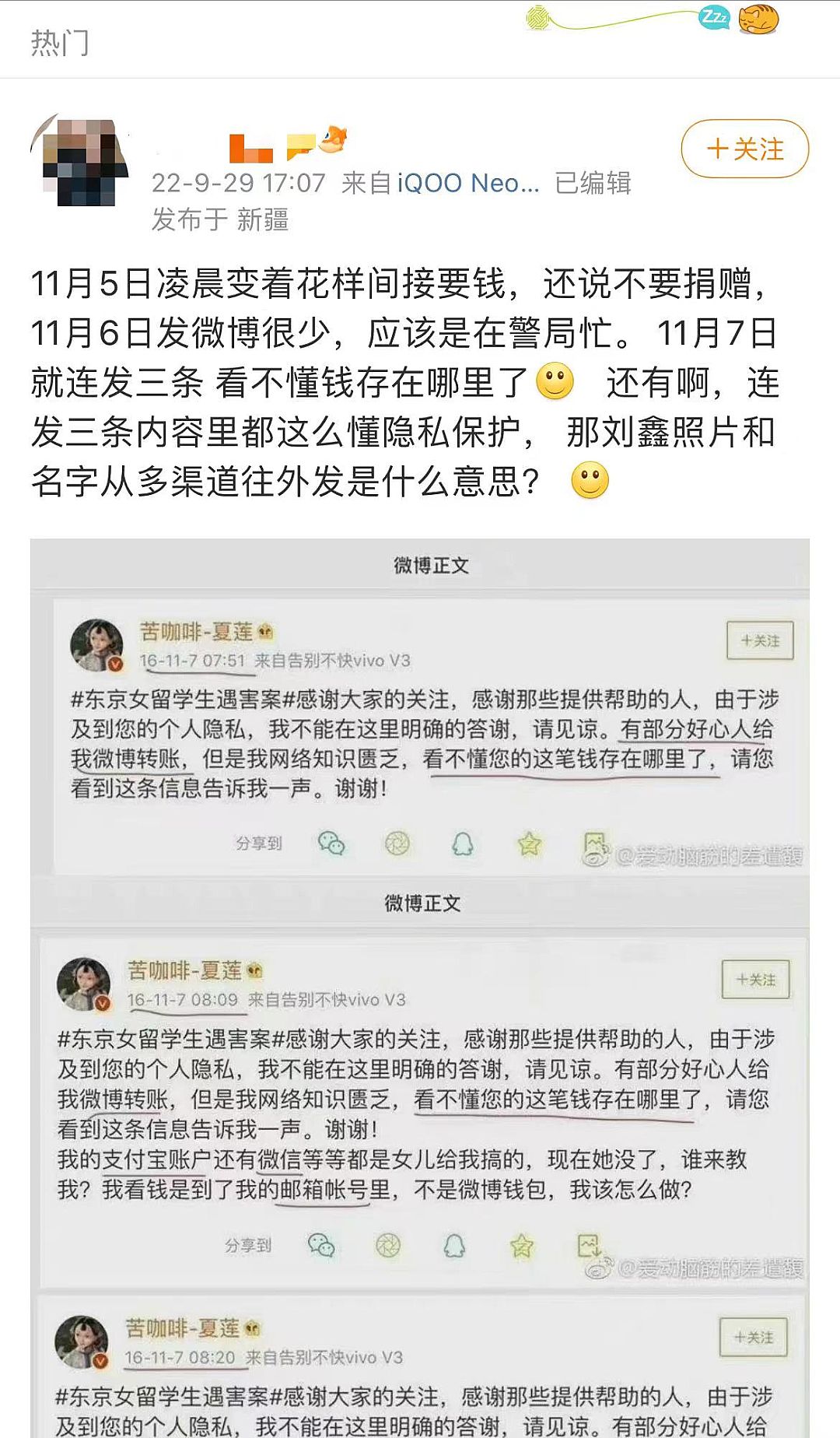This screenshot has height=1438, width=840.
Task: Open the attached screenshot image of Weibo posts
Action: 420,988
